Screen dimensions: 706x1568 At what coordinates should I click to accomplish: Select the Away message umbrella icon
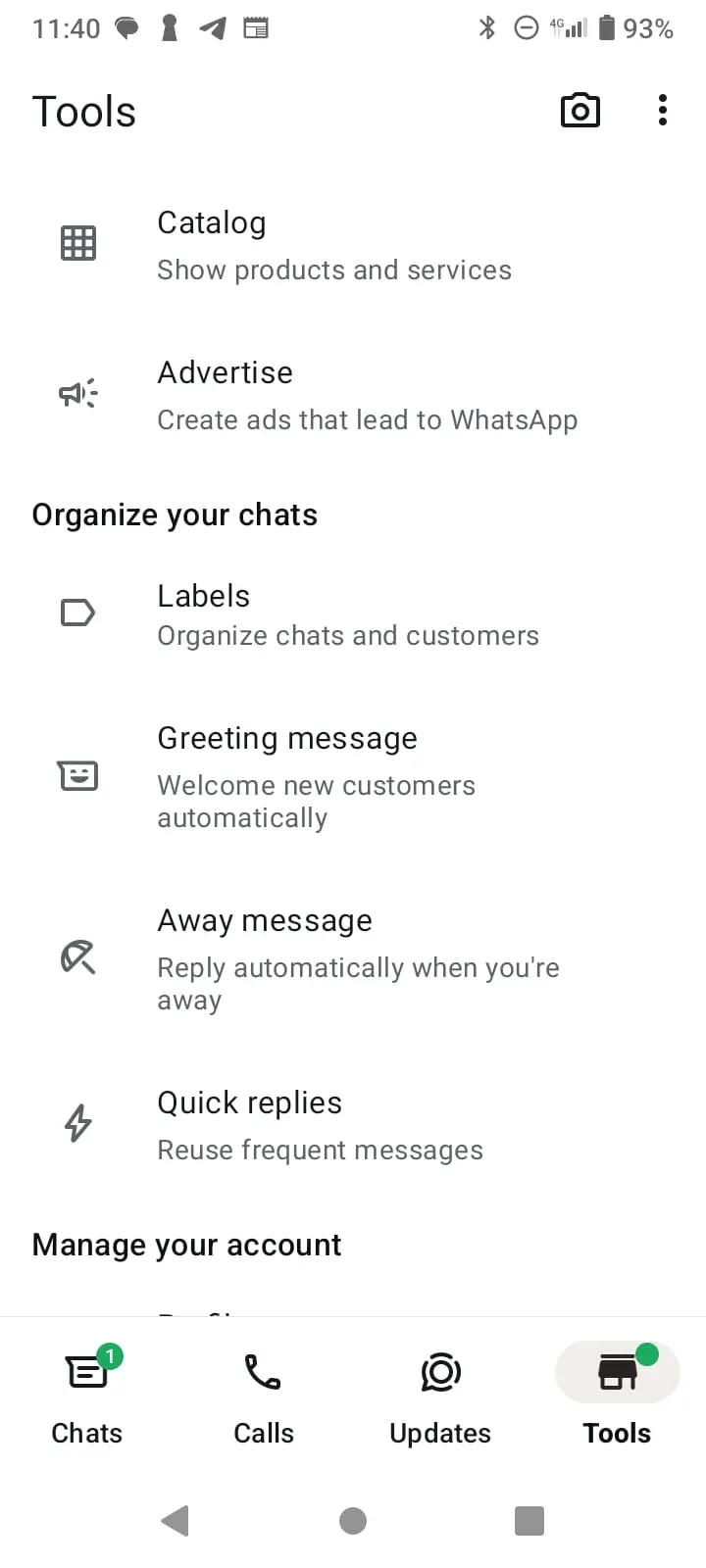coord(78,957)
